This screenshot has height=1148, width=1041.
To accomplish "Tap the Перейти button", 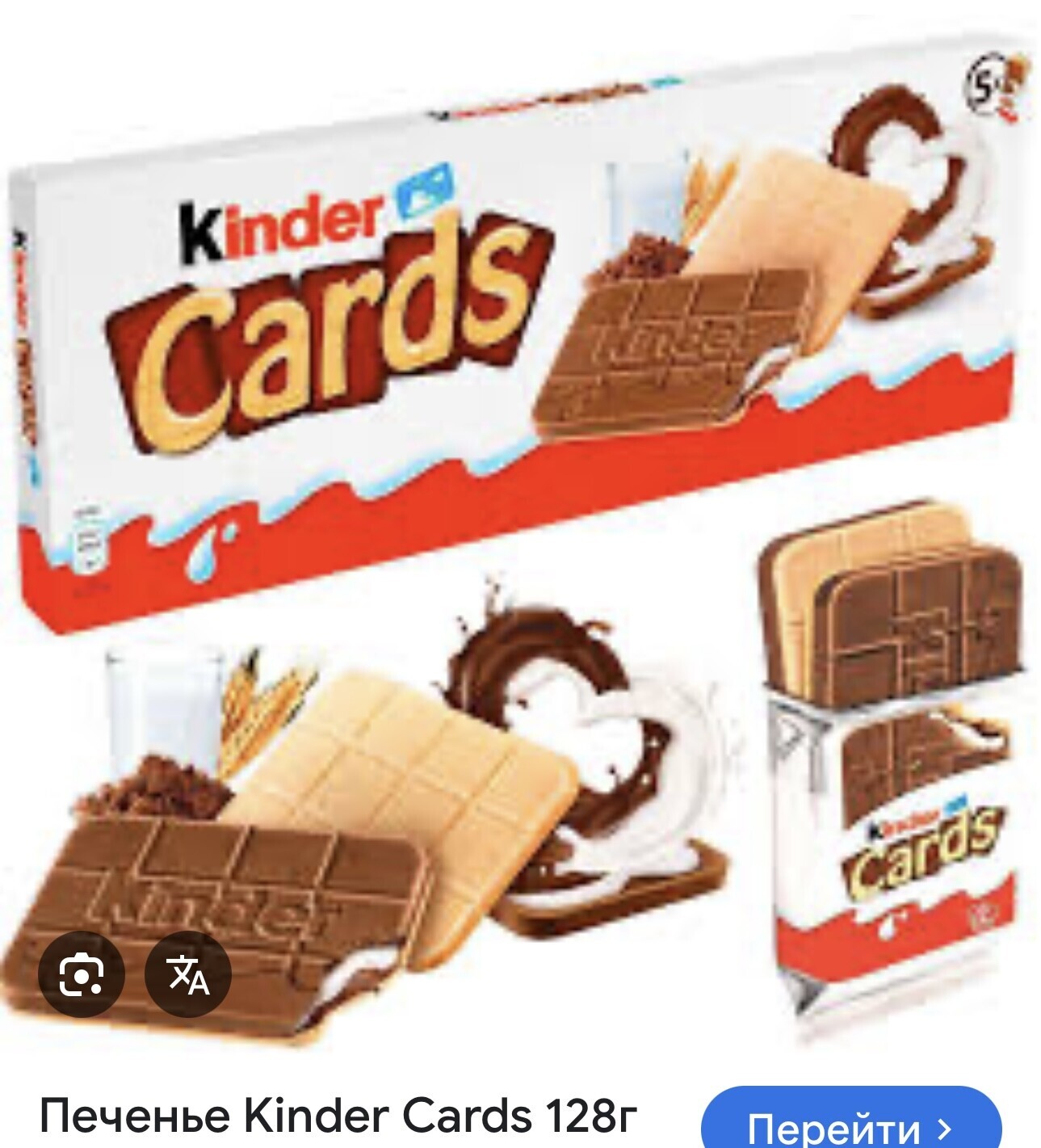I will tap(850, 1123).
